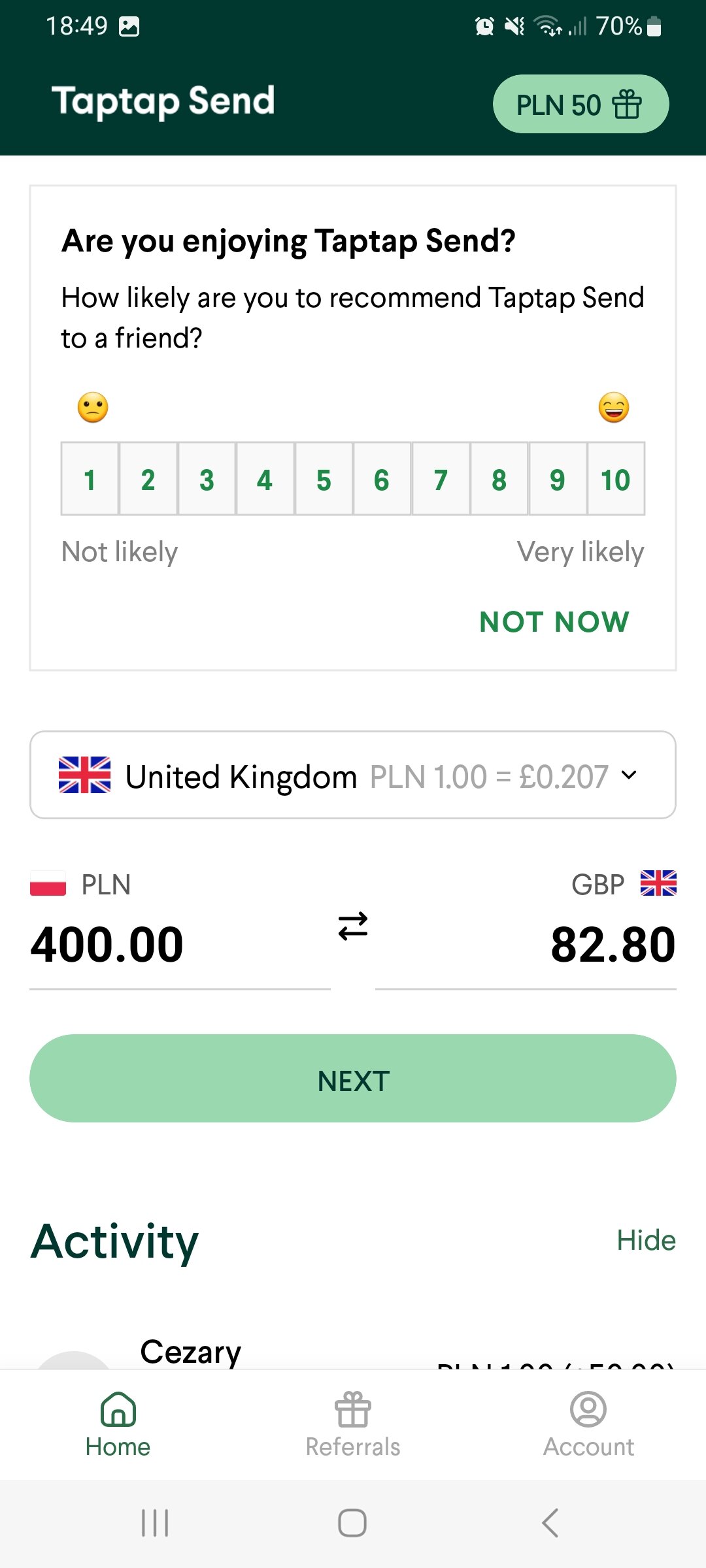Screen dimensions: 706x1568
Task: Go to the Account tab
Action: coord(588,1424)
